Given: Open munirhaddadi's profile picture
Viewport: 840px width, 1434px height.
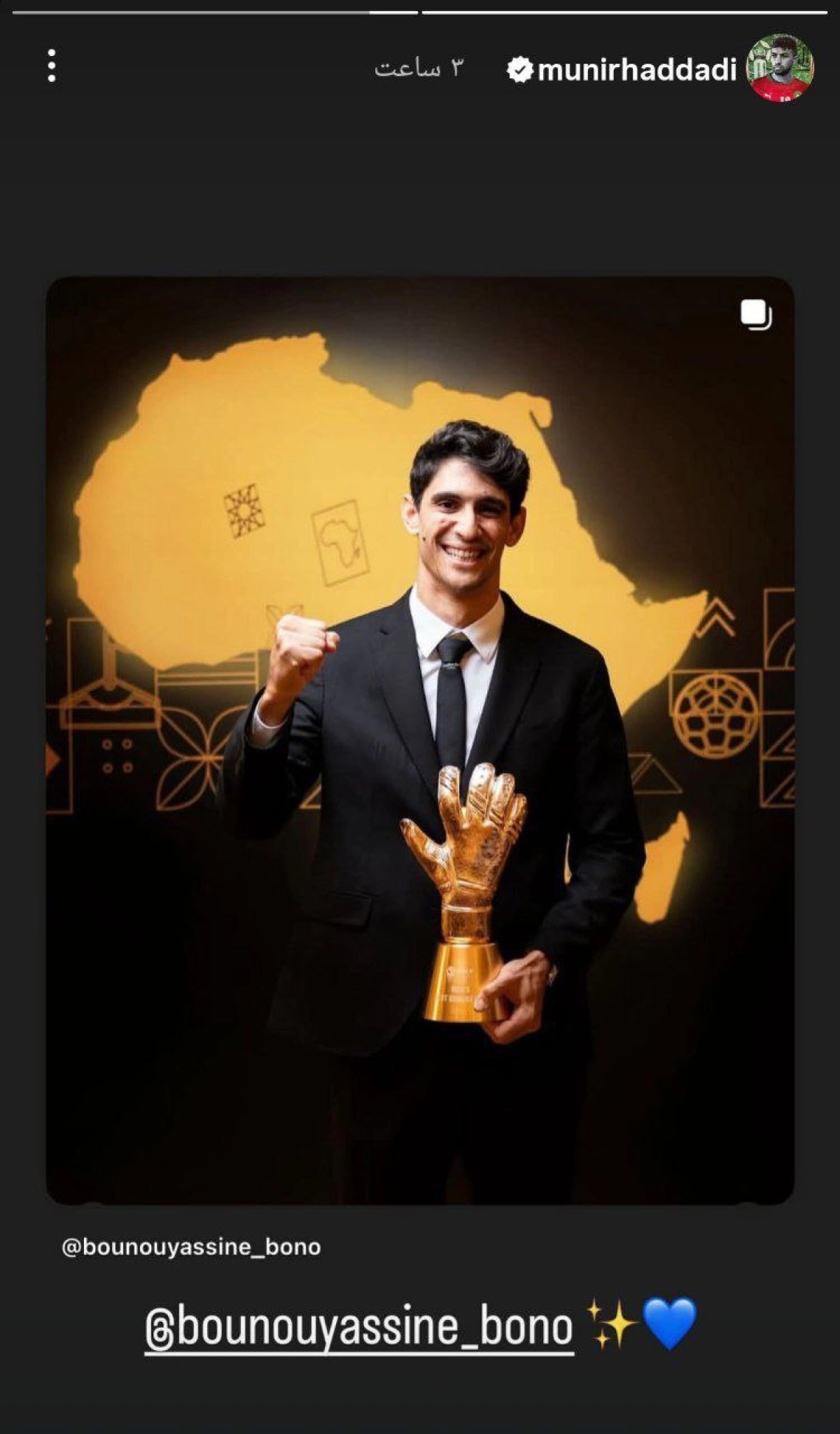Looking at the screenshot, I should (780, 68).
